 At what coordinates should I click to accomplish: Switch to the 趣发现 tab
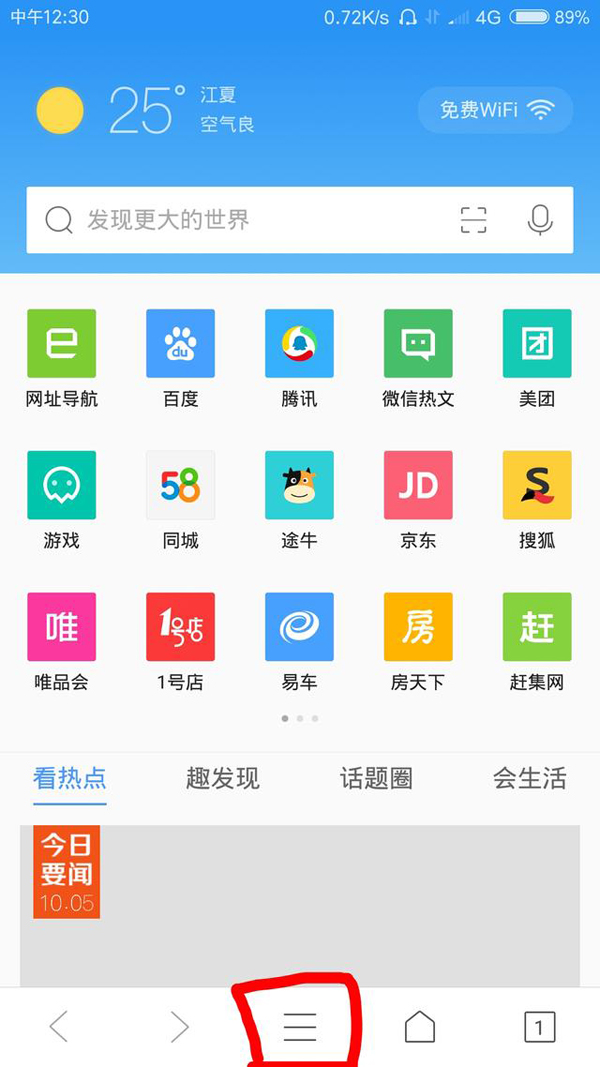coord(222,778)
